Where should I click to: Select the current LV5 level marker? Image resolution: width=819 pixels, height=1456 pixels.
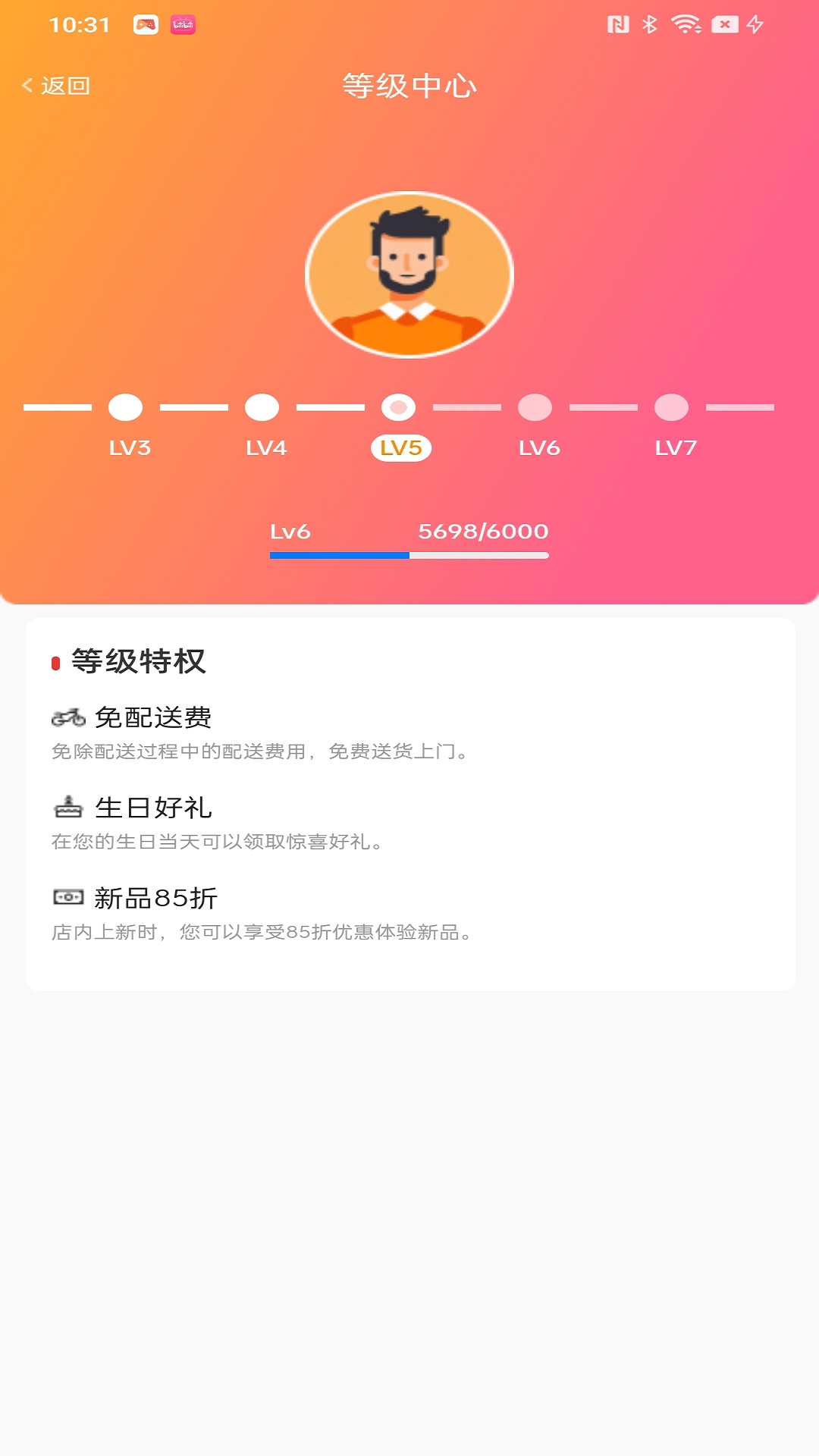399,408
